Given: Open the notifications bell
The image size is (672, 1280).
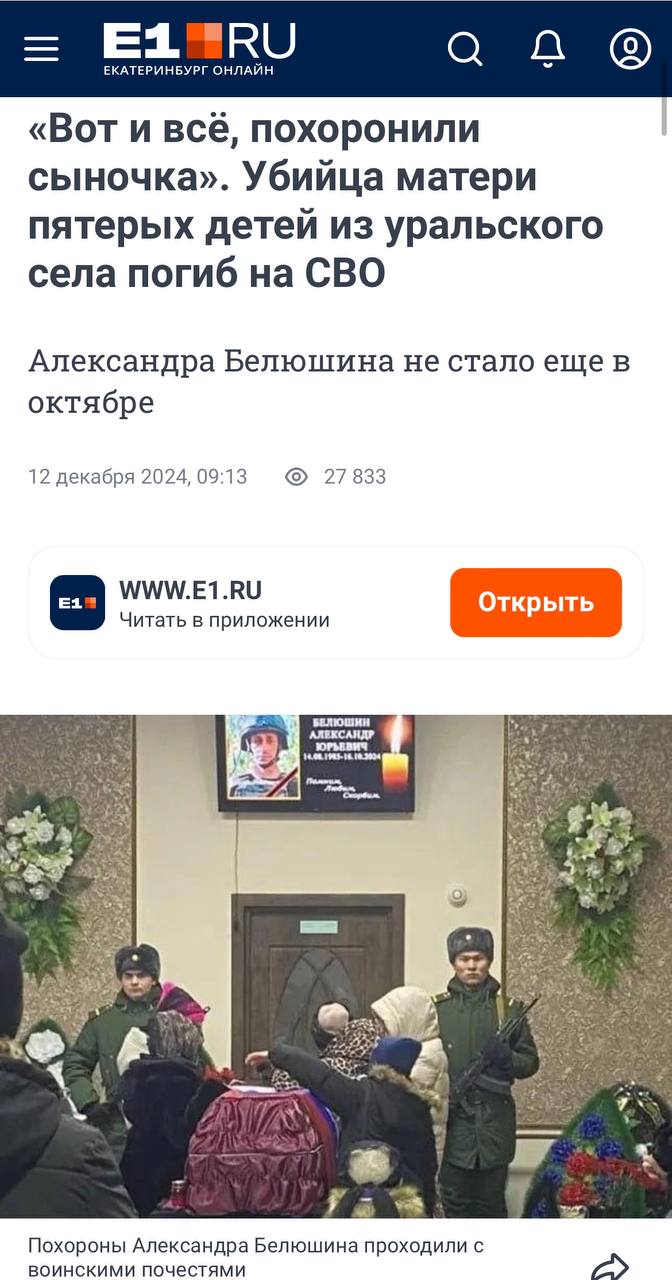Looking at the screenshot, I should [547, 49].
